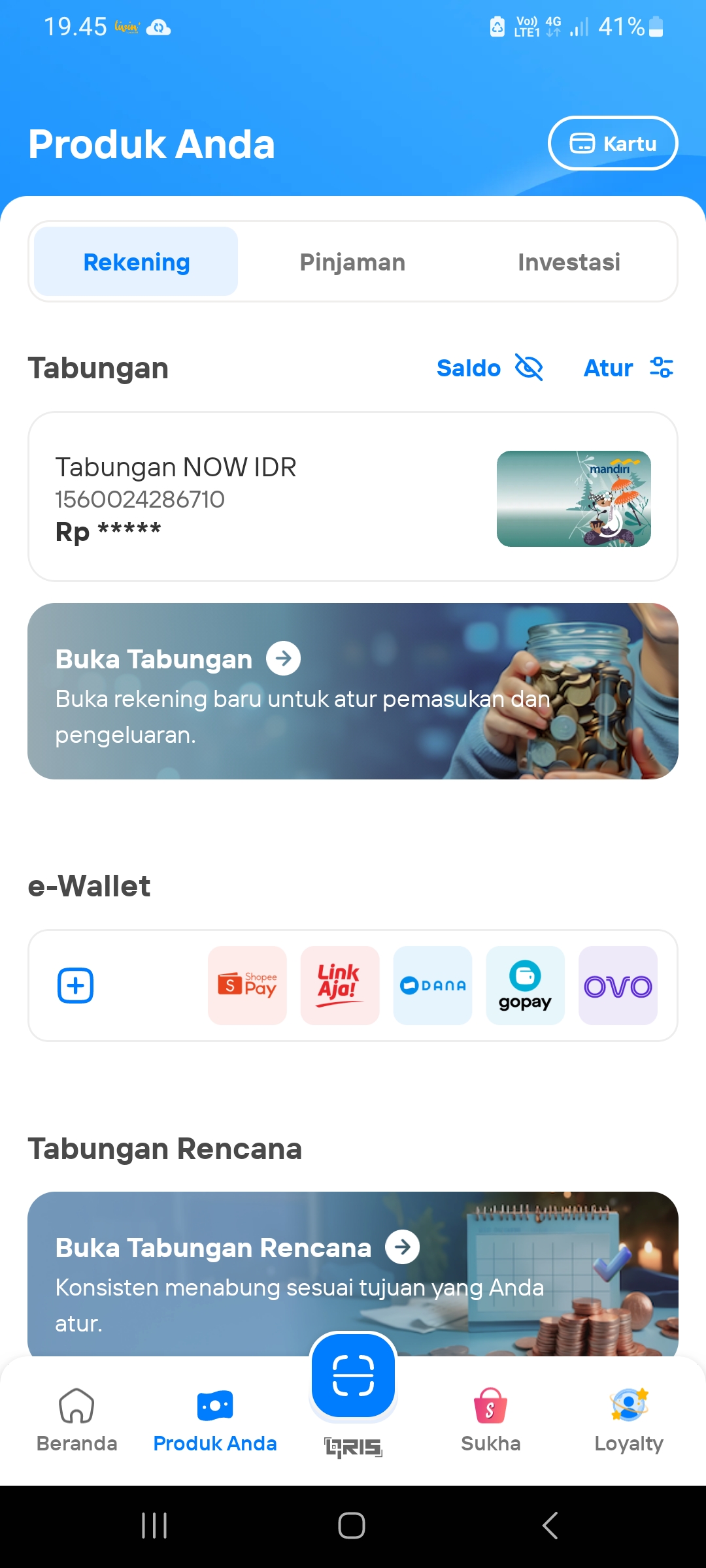Toggle Saldo balance visibility
Screen dimensions: 706x1568
(x=490, y=368)
